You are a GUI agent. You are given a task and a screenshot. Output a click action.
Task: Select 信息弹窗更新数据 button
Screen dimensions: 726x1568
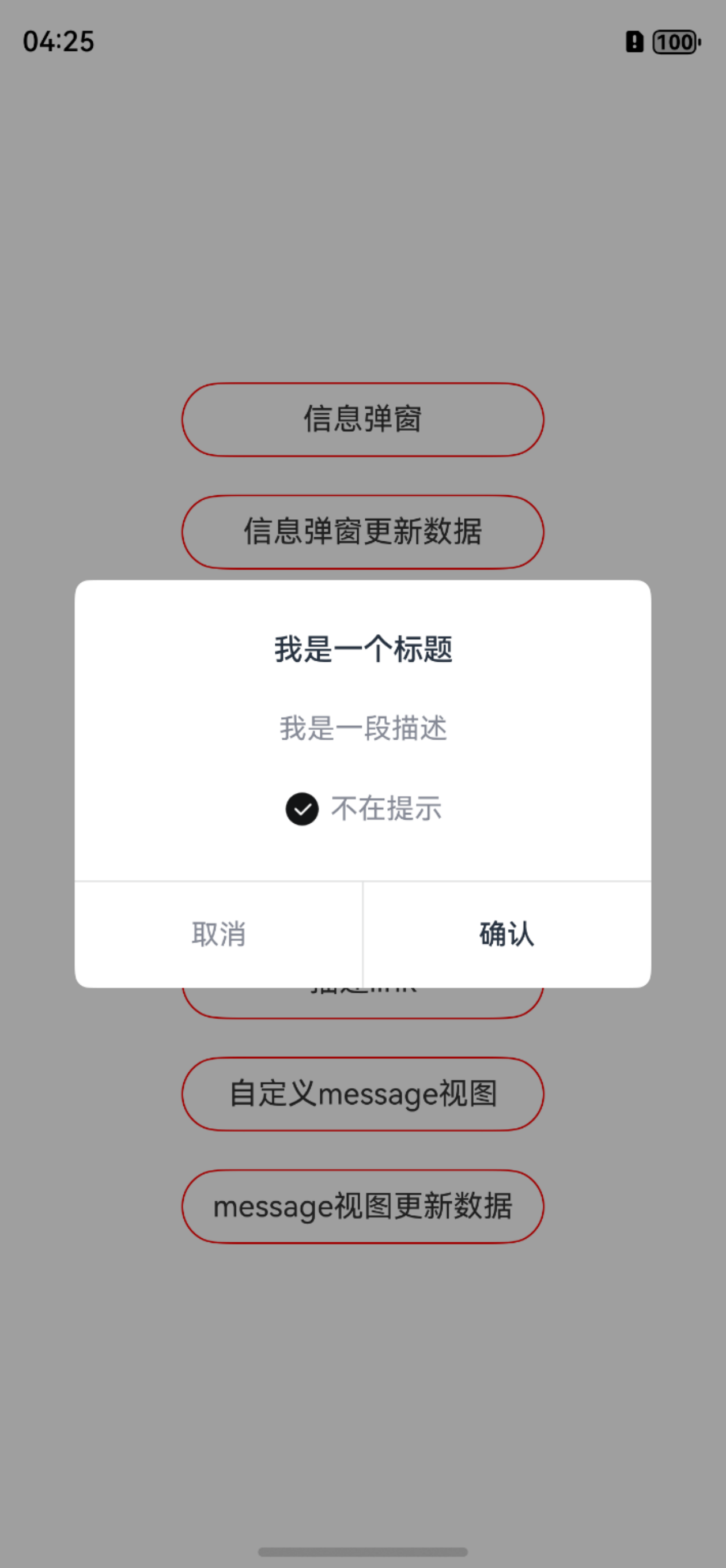pyautogui.click(x=362, y=532)
